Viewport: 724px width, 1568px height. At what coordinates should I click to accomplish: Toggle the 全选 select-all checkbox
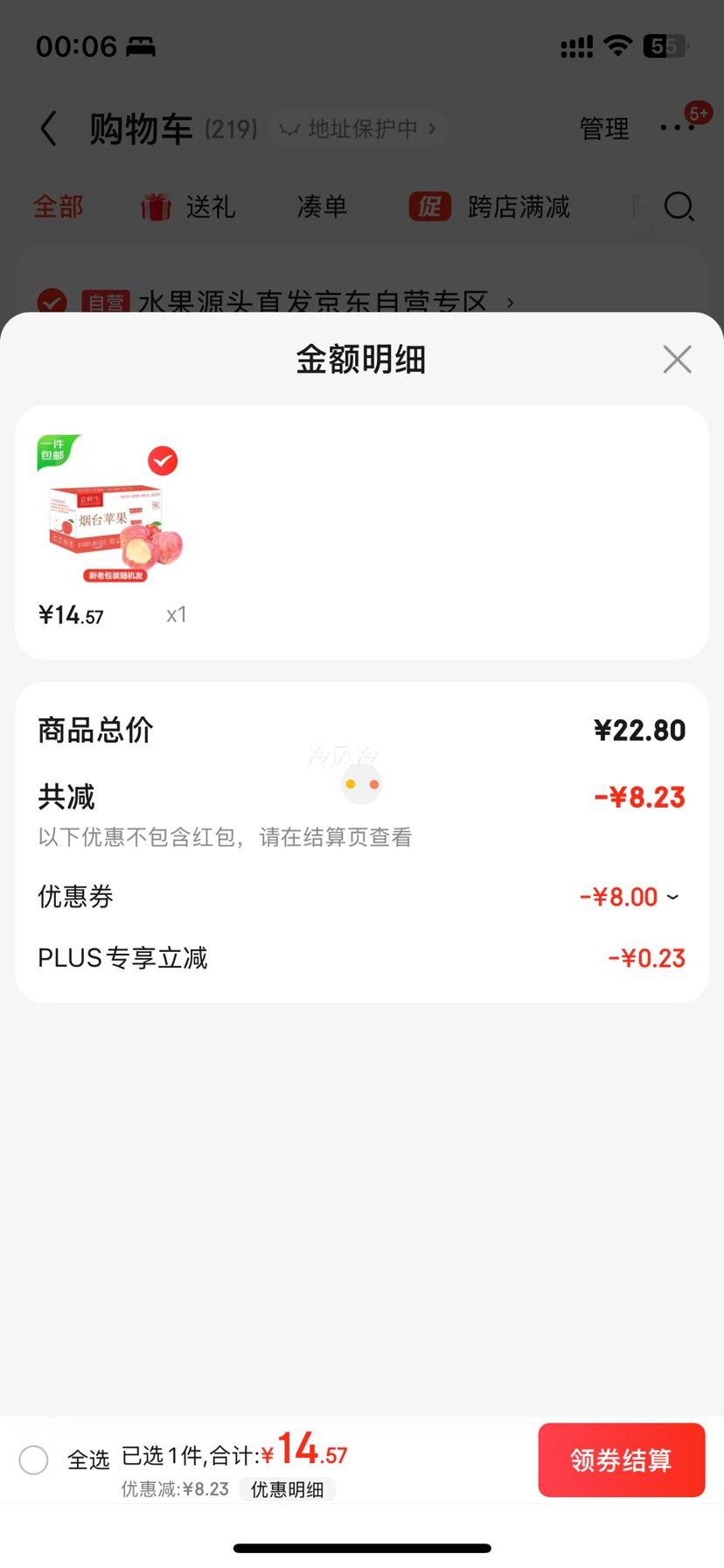point(33,1459)
